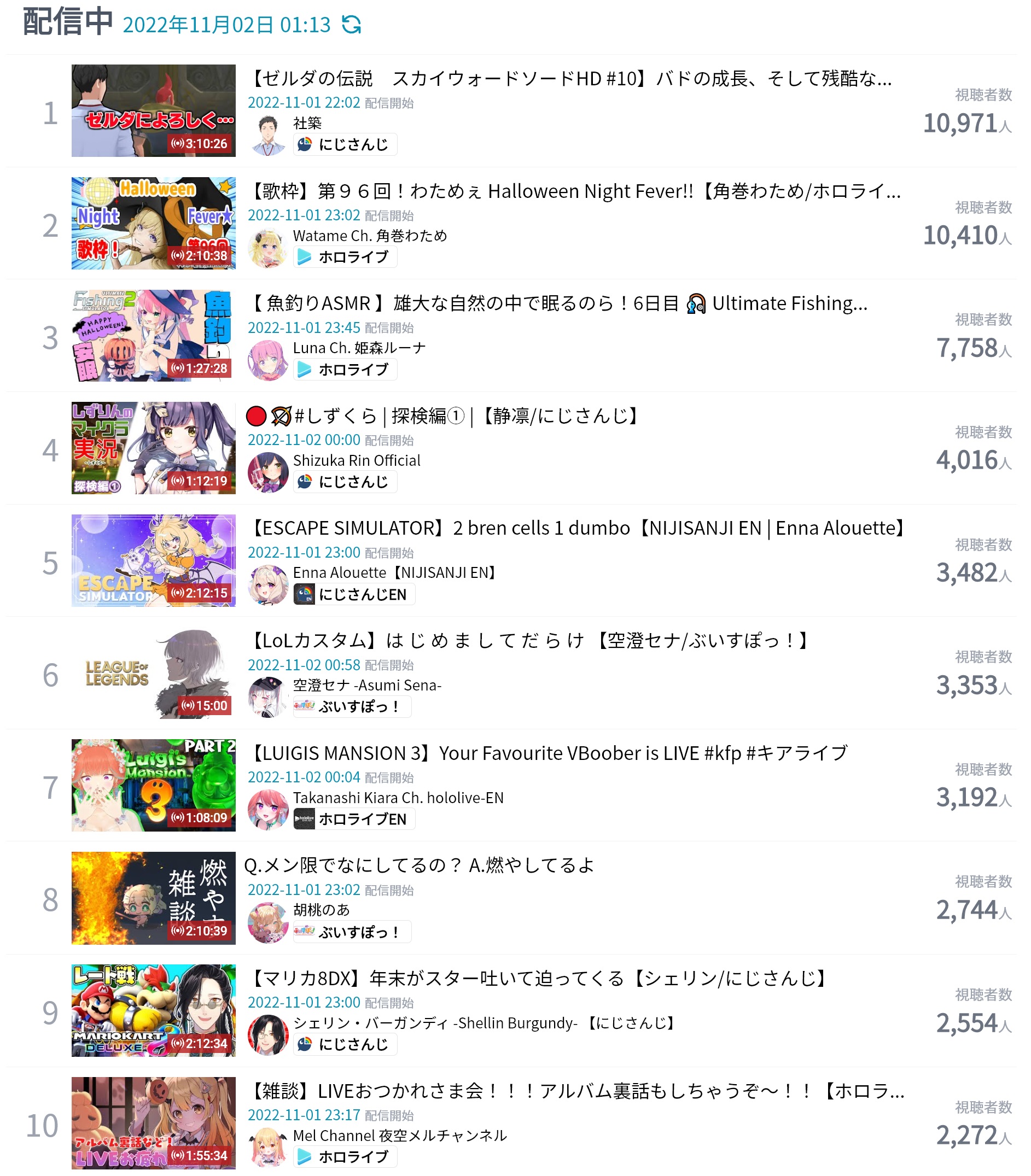
Task: View the 胡桃のあ channel page
Action: pos(321,910)
